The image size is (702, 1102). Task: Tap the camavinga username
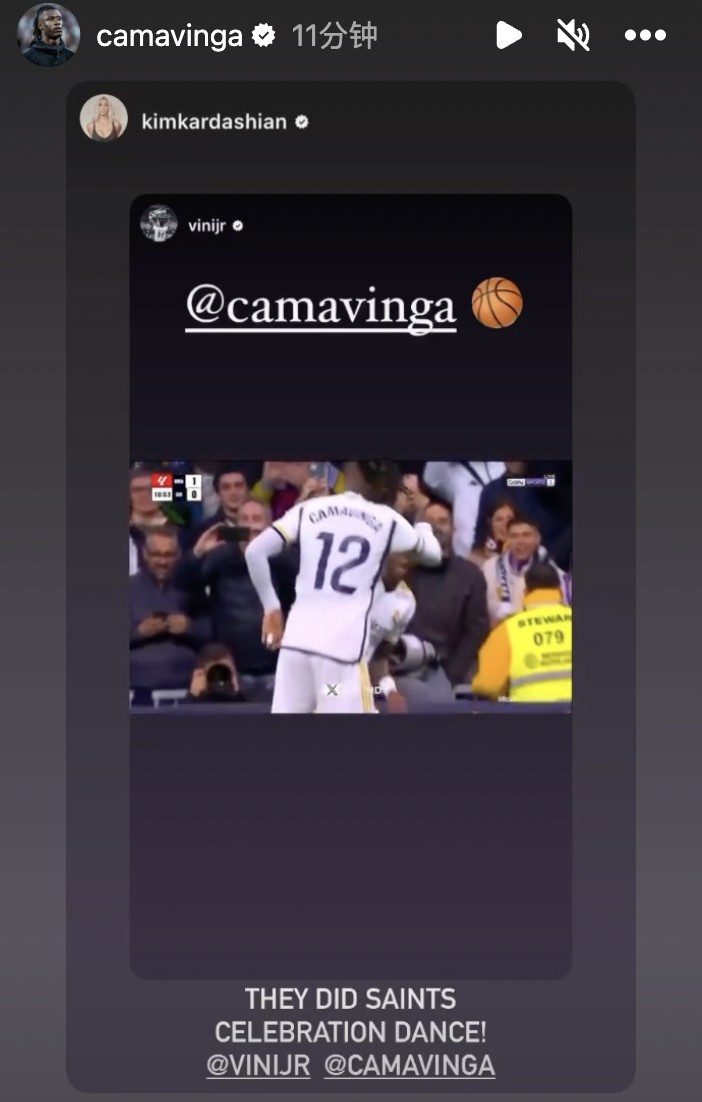169,37
